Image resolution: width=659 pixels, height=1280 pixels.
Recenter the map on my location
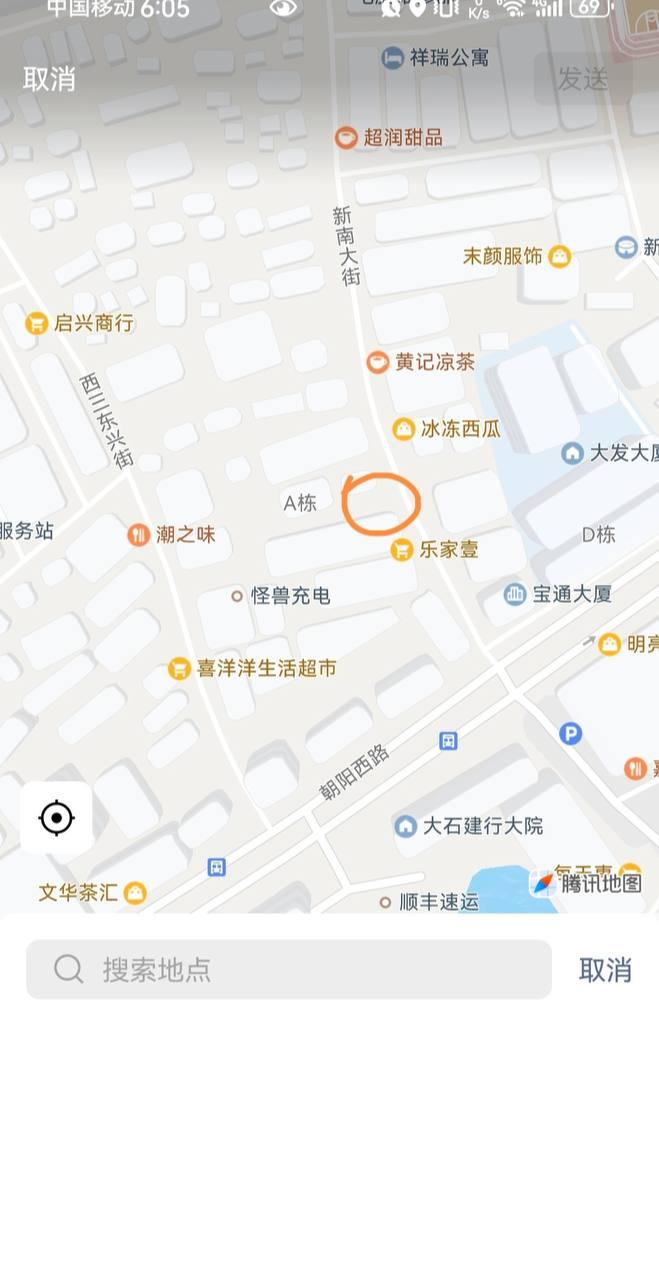point(57,819)
